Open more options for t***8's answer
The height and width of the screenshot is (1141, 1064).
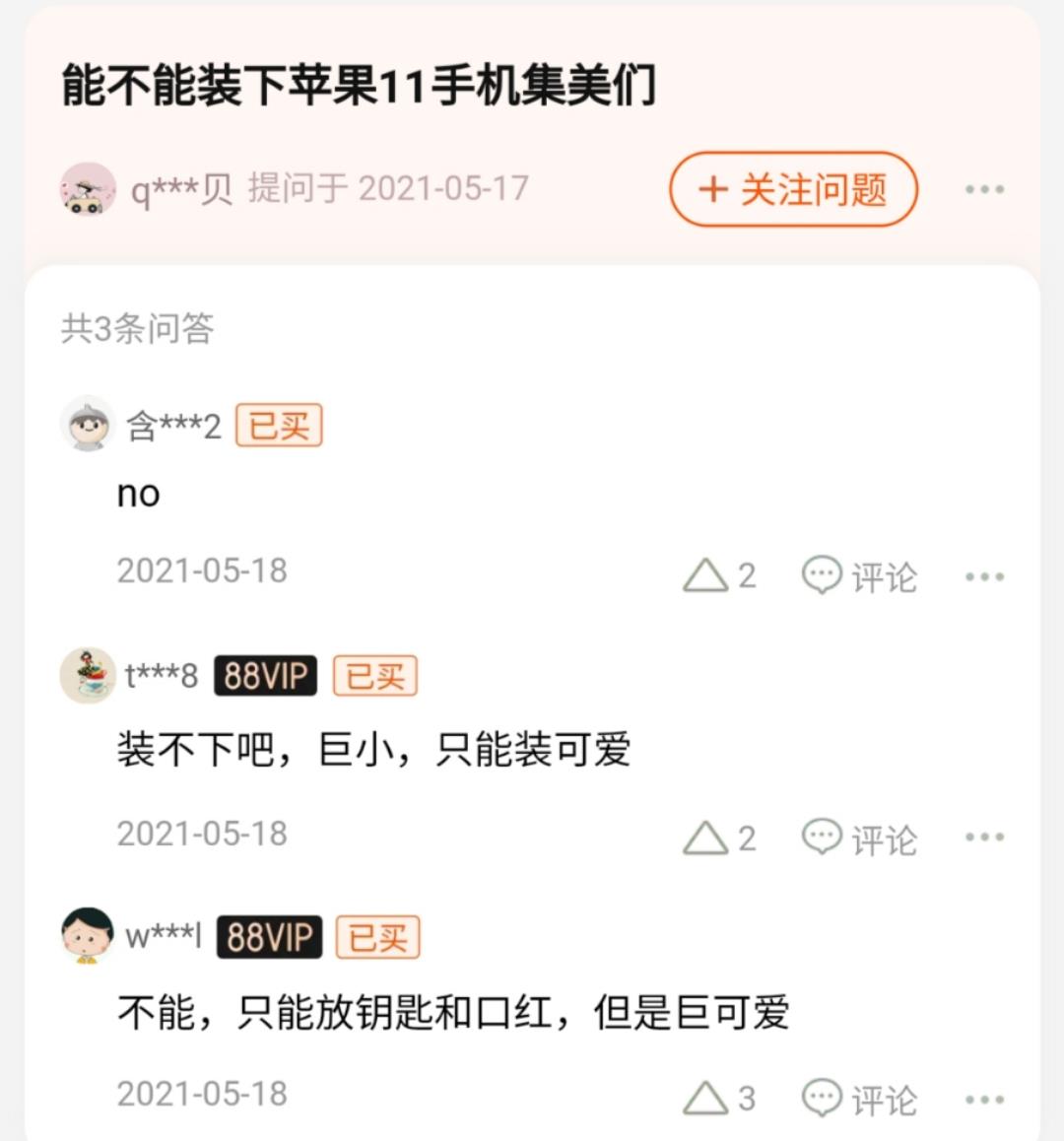pos(984,838)
